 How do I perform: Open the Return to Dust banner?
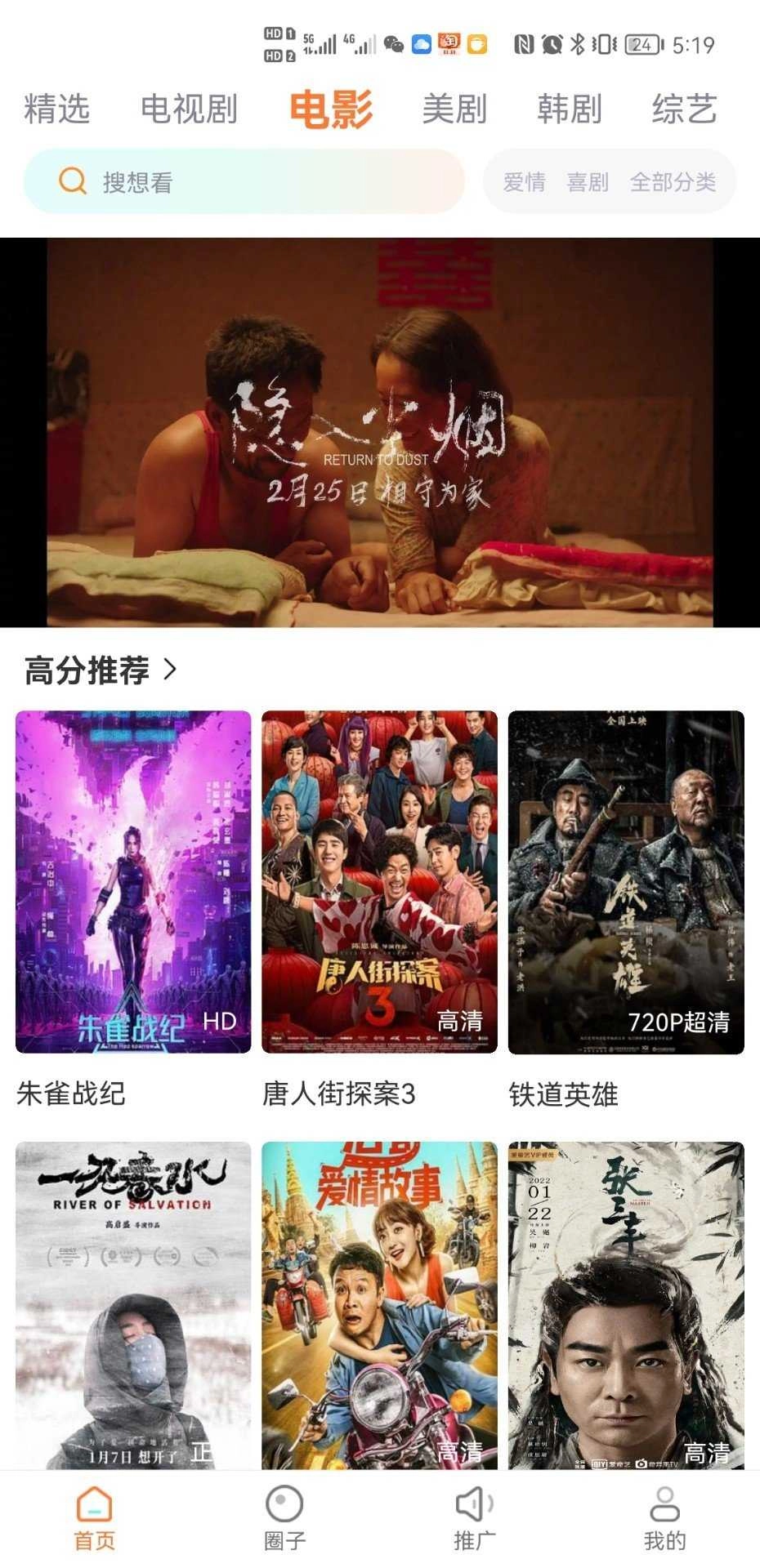(380, 429)
